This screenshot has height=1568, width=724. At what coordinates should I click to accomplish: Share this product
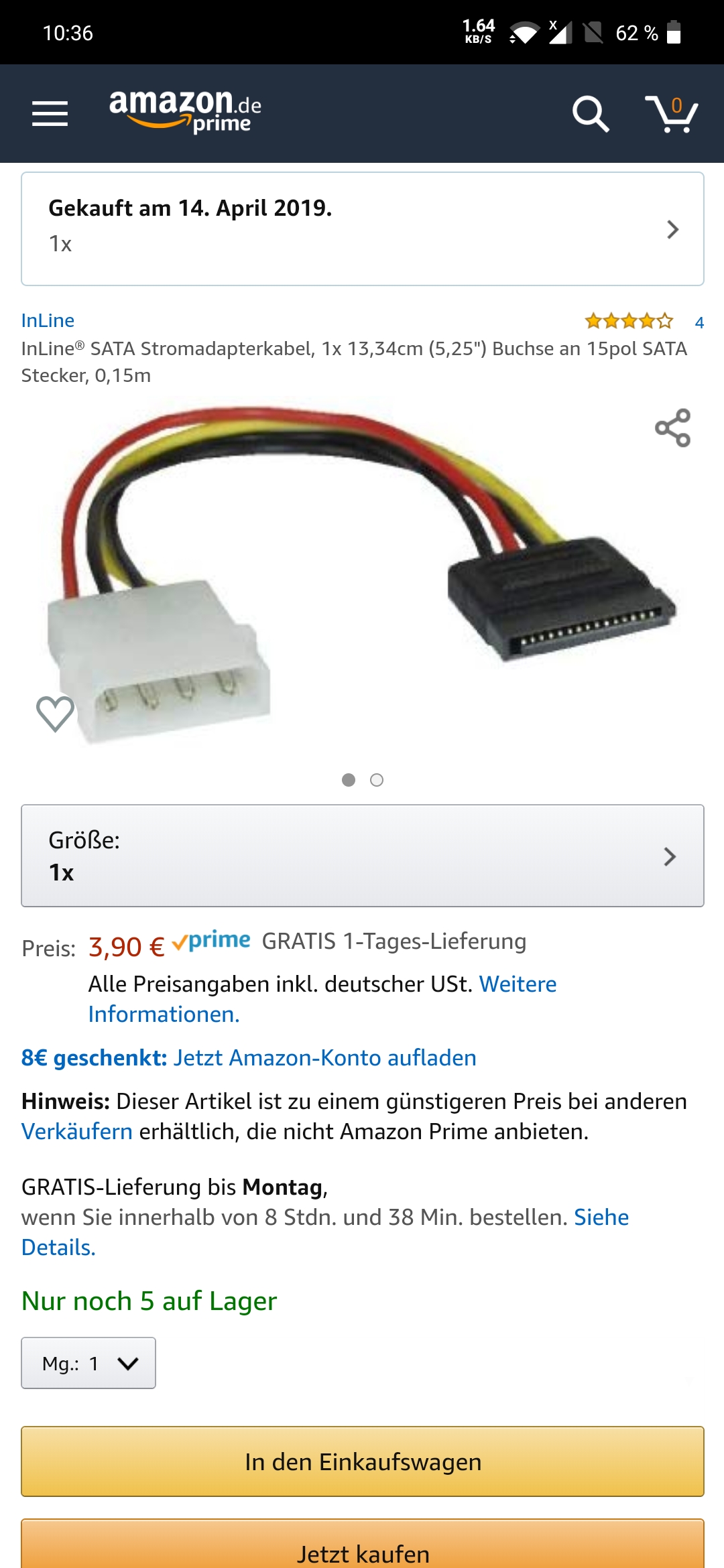point(672,428)
